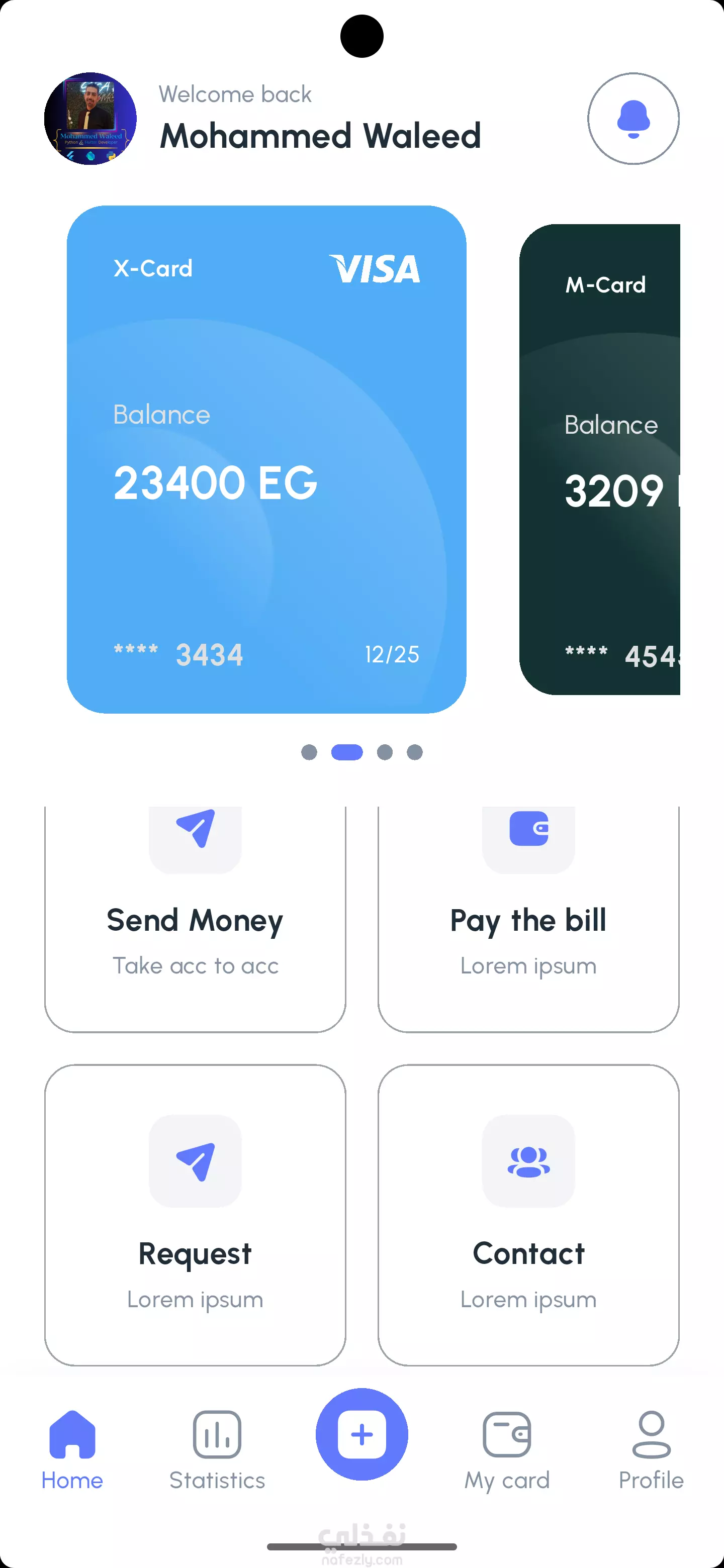Switch to the My card tab

coord(507,1450)
